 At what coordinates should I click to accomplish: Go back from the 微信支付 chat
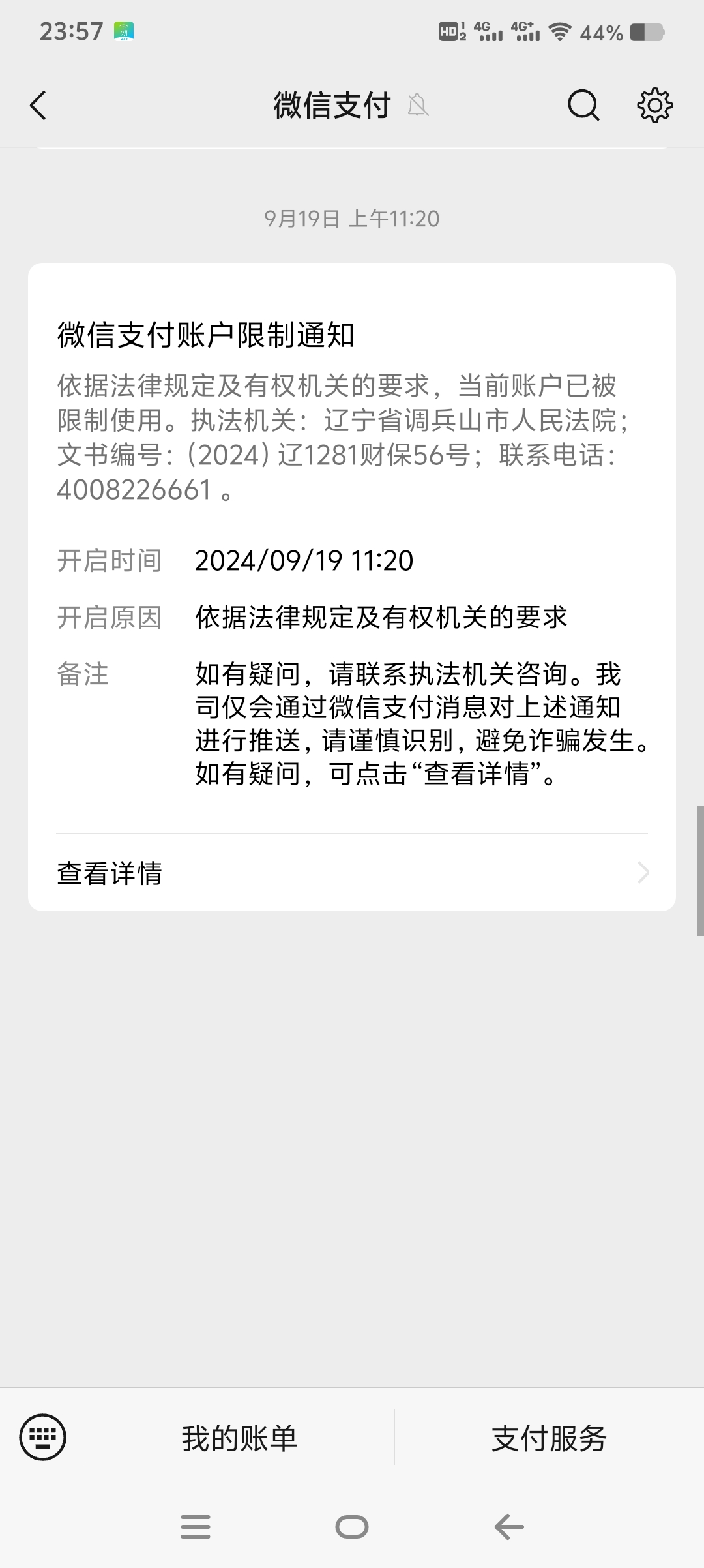pyautogui.click(x=38, y=105)
